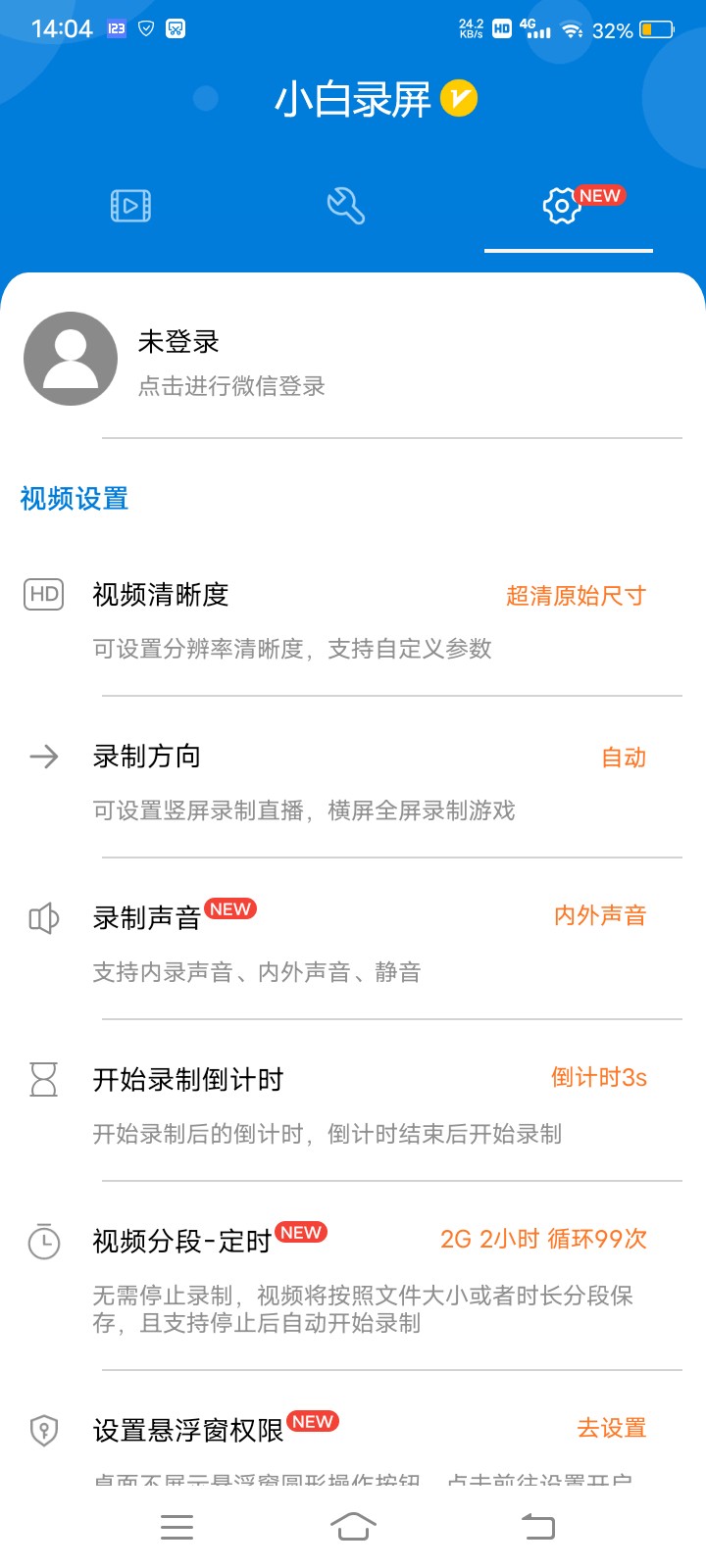Viewport: 706px width, 1568px height.
Task: Change 录制方向 option
Action: pos(353,783)
